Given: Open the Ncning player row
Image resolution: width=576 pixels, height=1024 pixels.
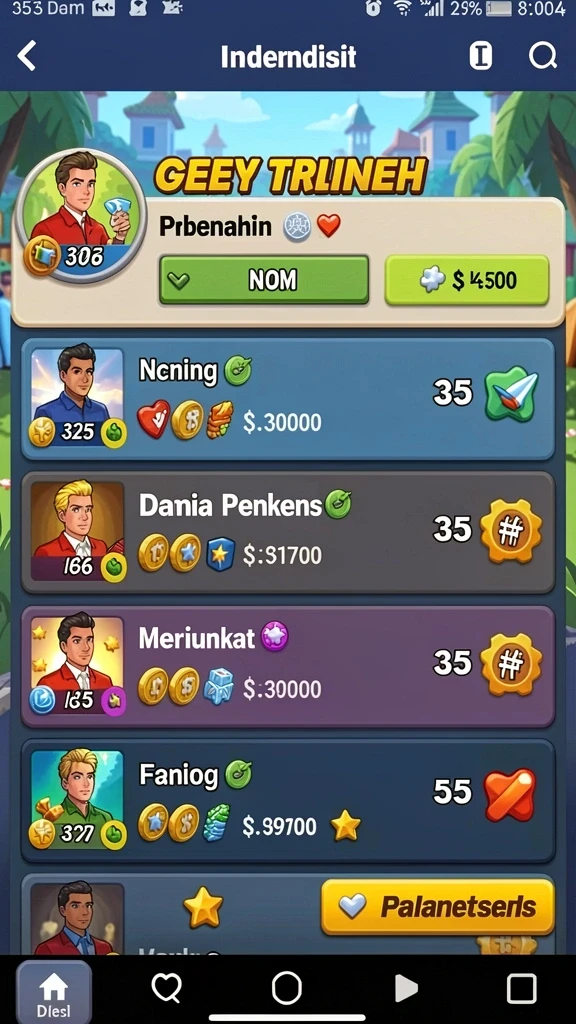Looking at the screenshot, I should tap(288, 398).
